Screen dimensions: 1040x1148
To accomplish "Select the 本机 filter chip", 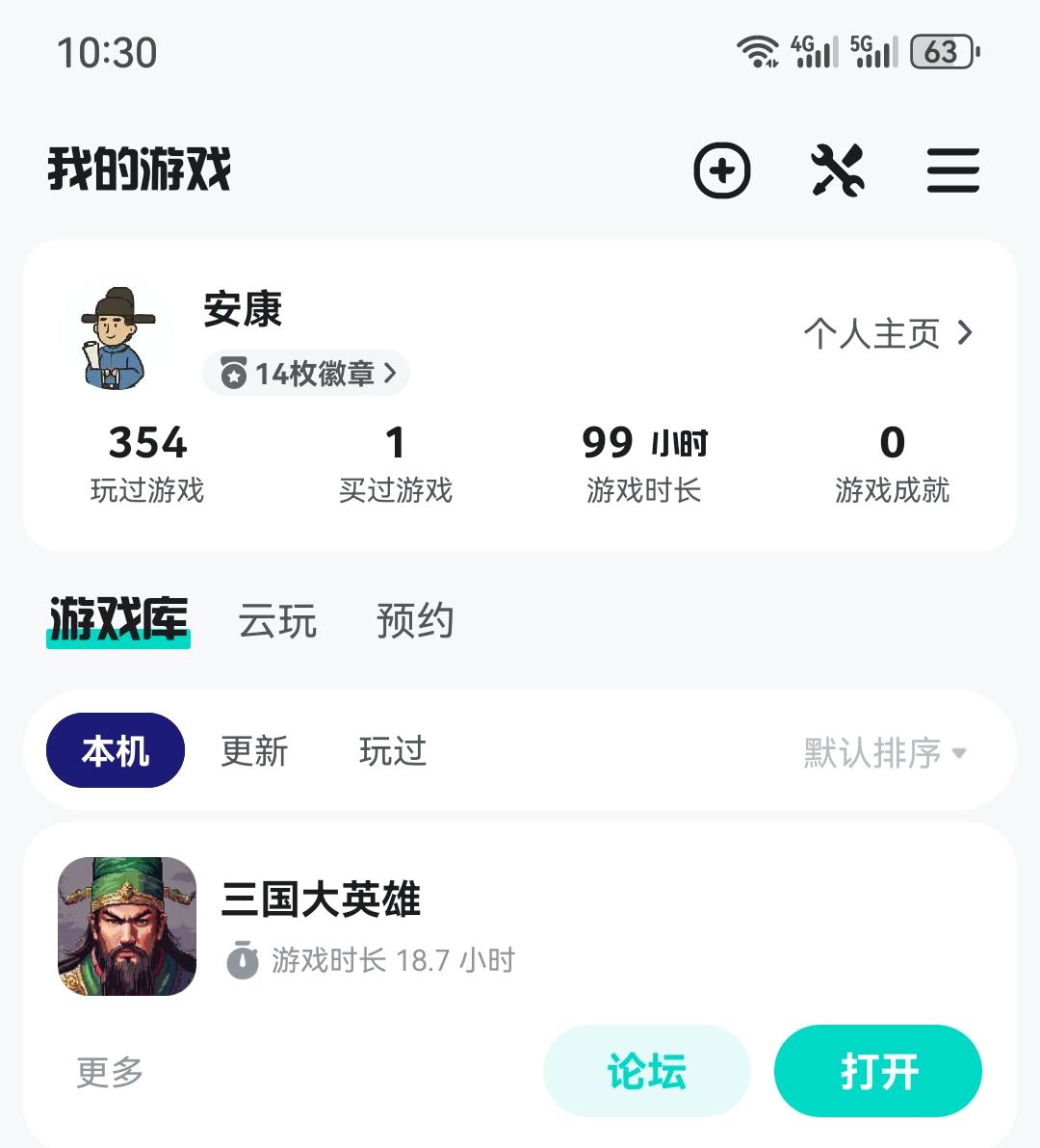I will pos(115,750).
